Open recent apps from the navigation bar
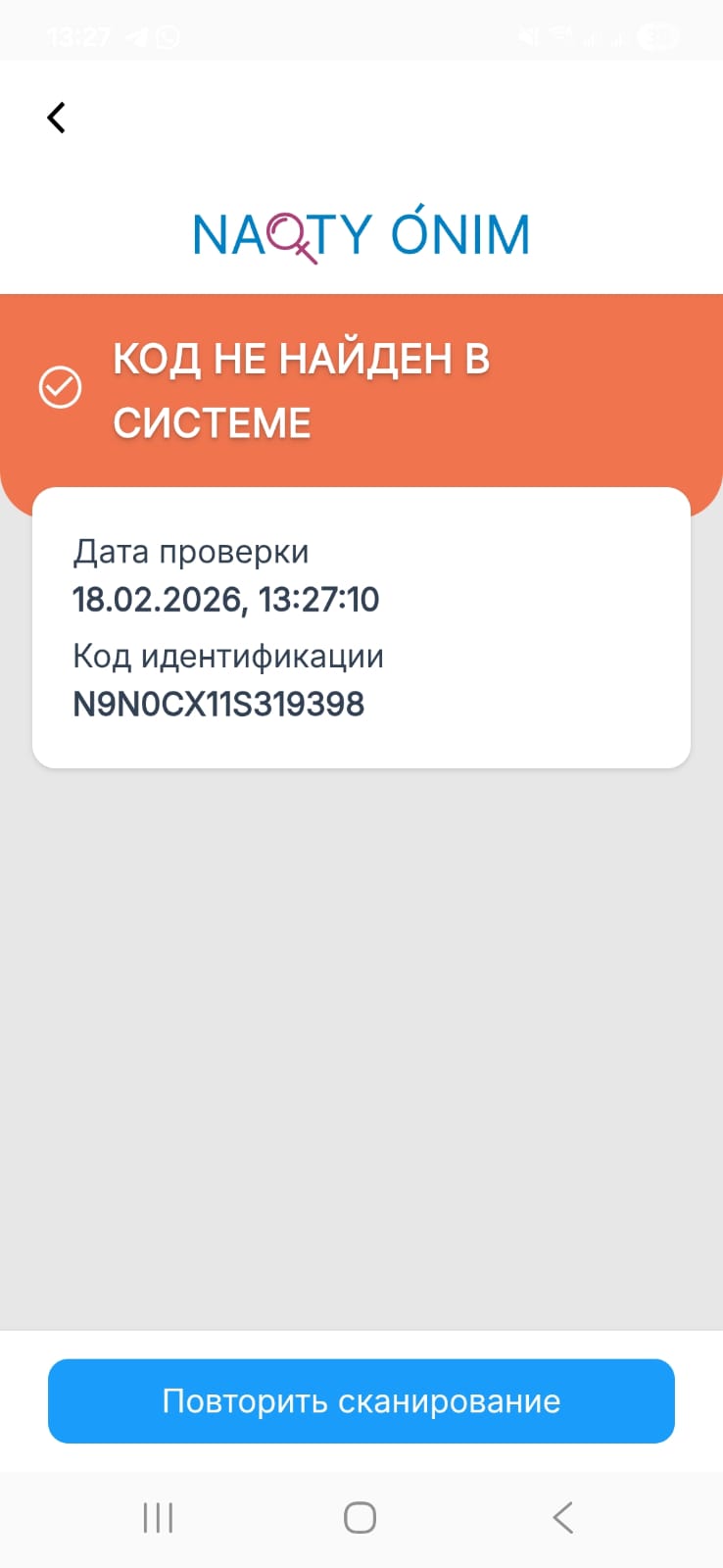Screen dimensions: 723x1568 point(158,1518)
